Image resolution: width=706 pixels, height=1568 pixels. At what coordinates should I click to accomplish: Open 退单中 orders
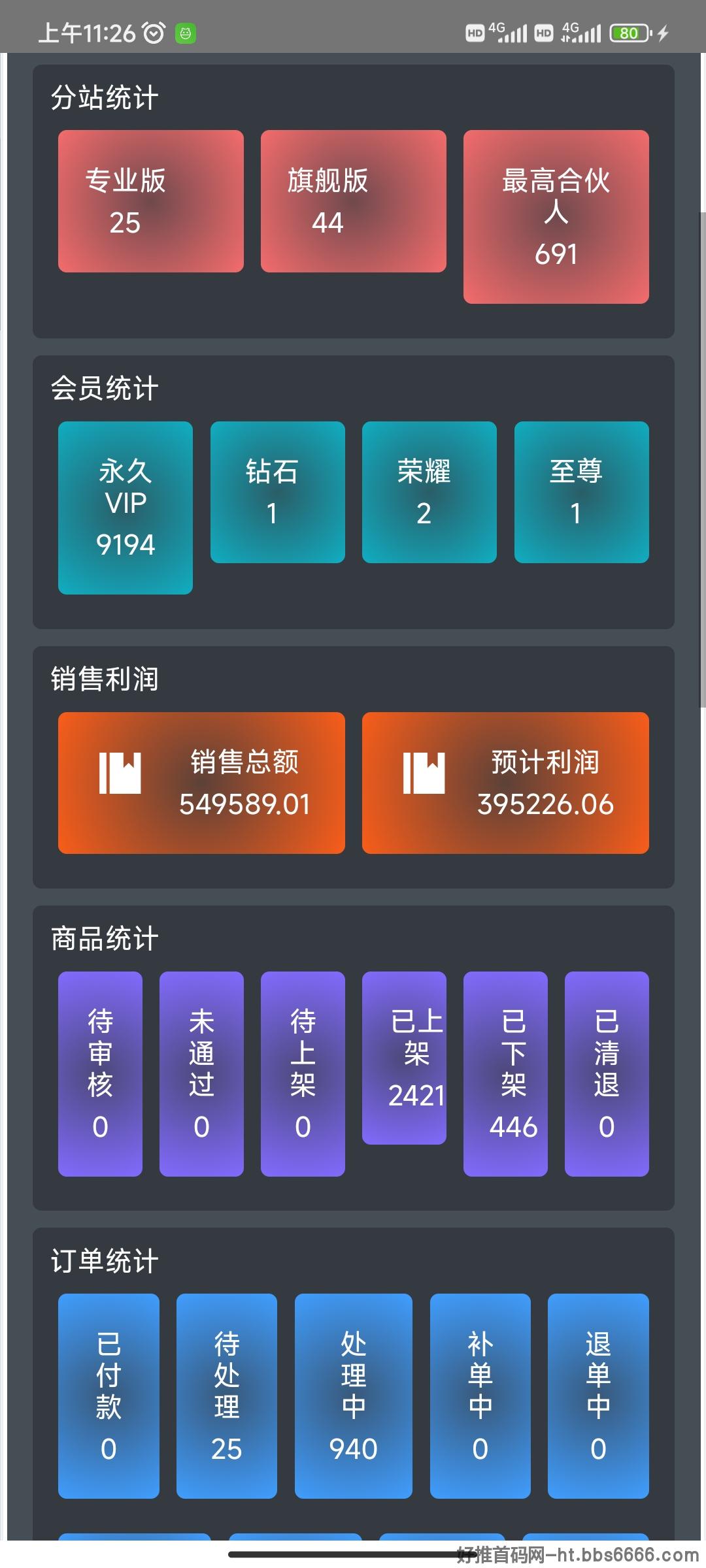598,1396
